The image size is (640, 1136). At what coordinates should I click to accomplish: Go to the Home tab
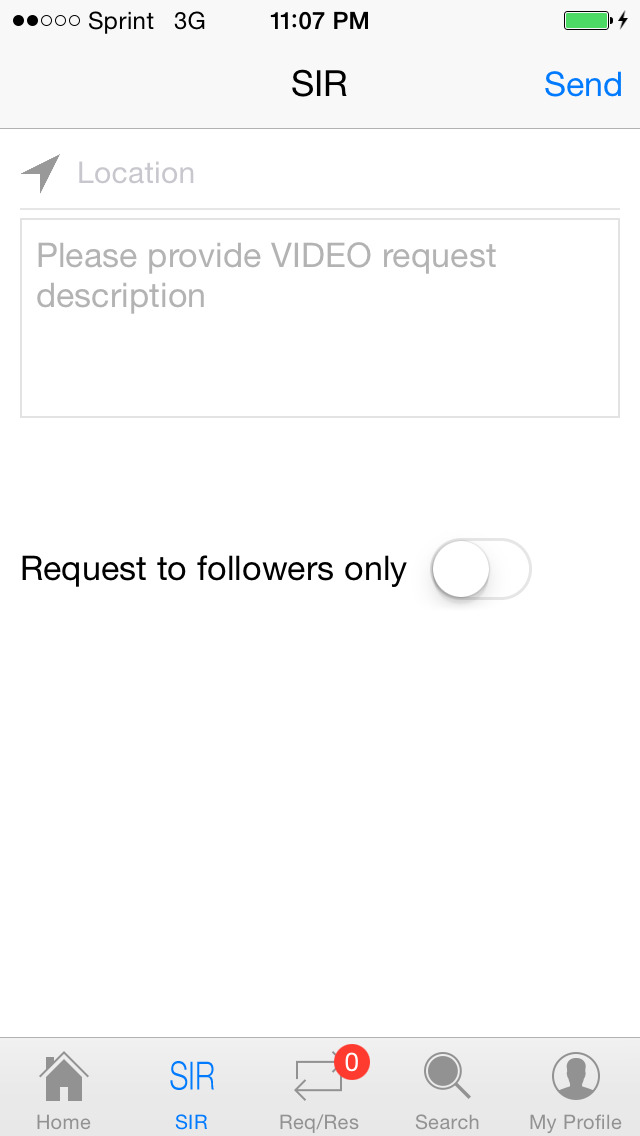(64, 1090)
